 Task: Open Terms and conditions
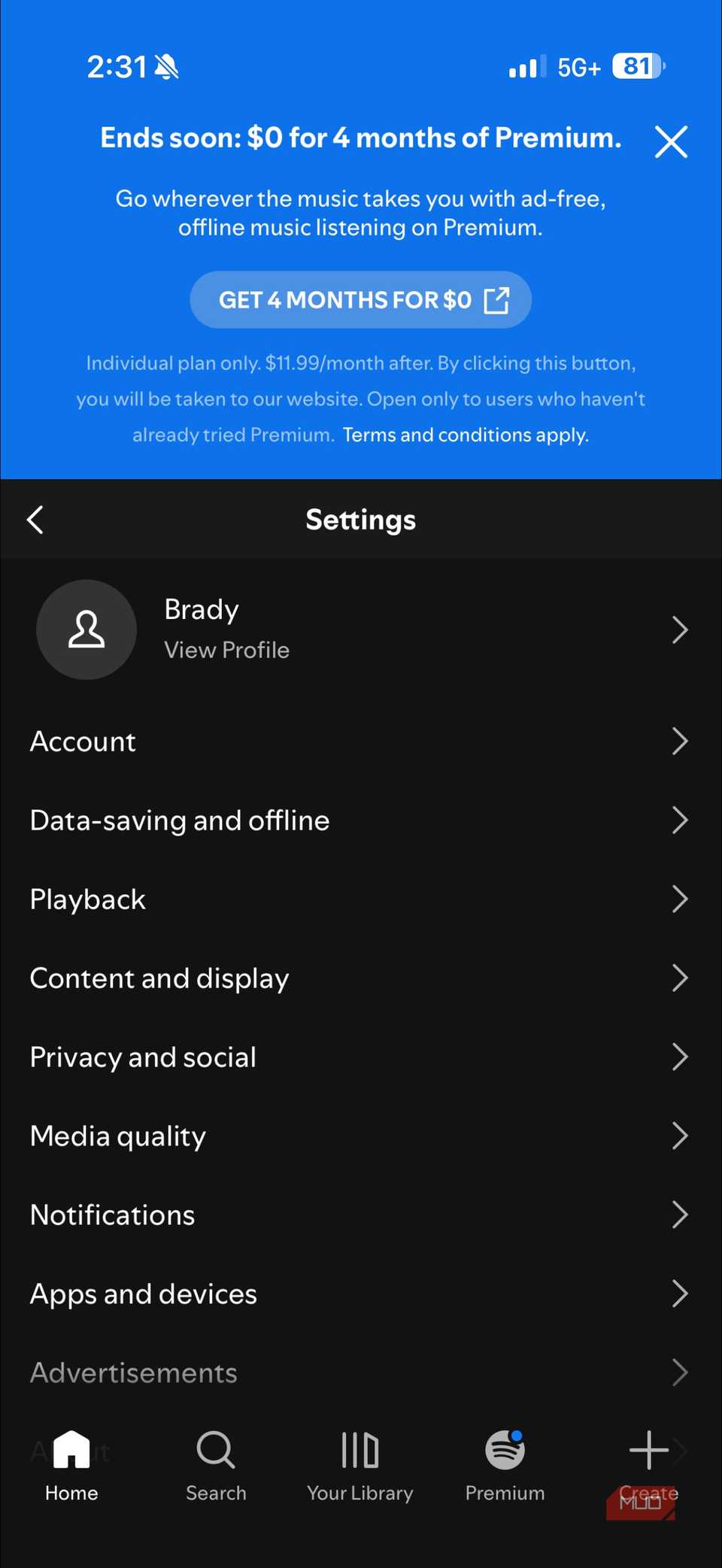pos(464,435)
